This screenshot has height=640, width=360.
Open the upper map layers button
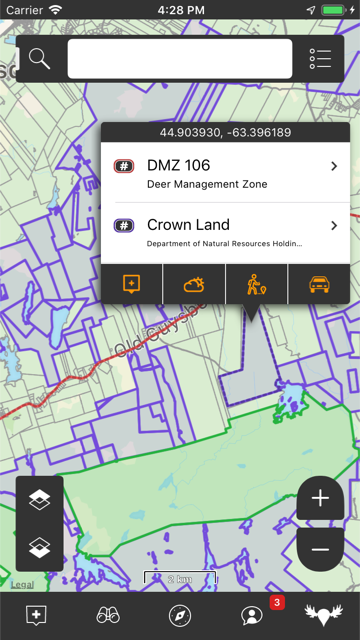[x=40, y=500]
